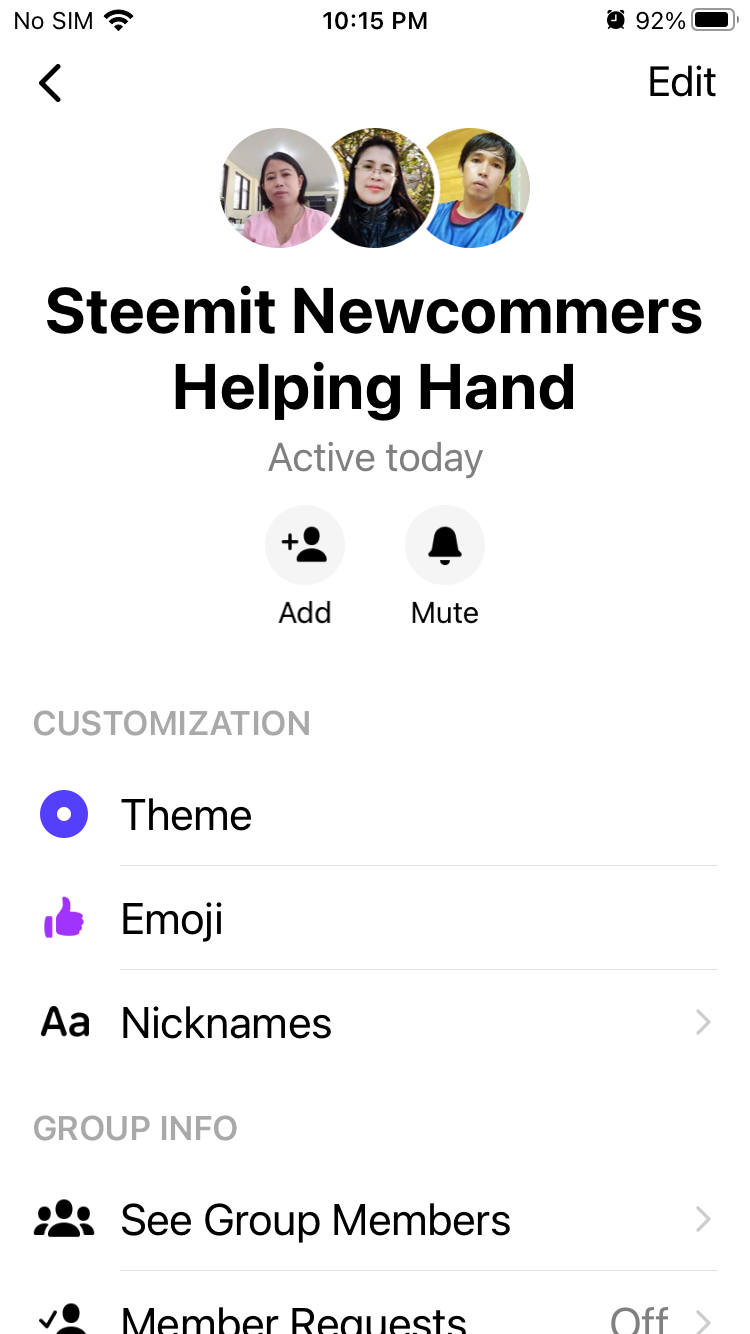Tap the group photo at the top
Viewport: 750px width, 1334px height.
click(375, 188)
